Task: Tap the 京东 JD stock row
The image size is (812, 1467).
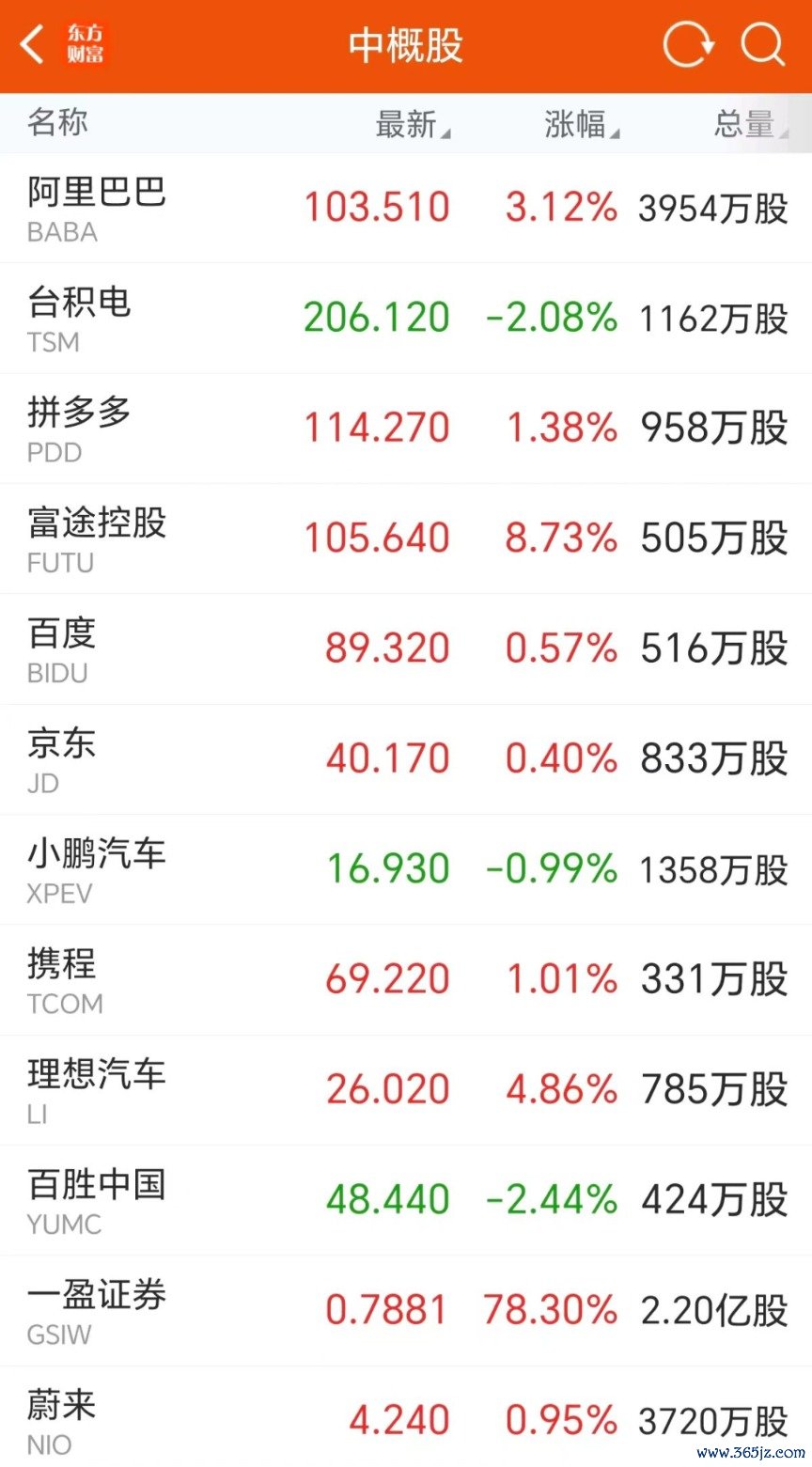Action: click(406, 759)
